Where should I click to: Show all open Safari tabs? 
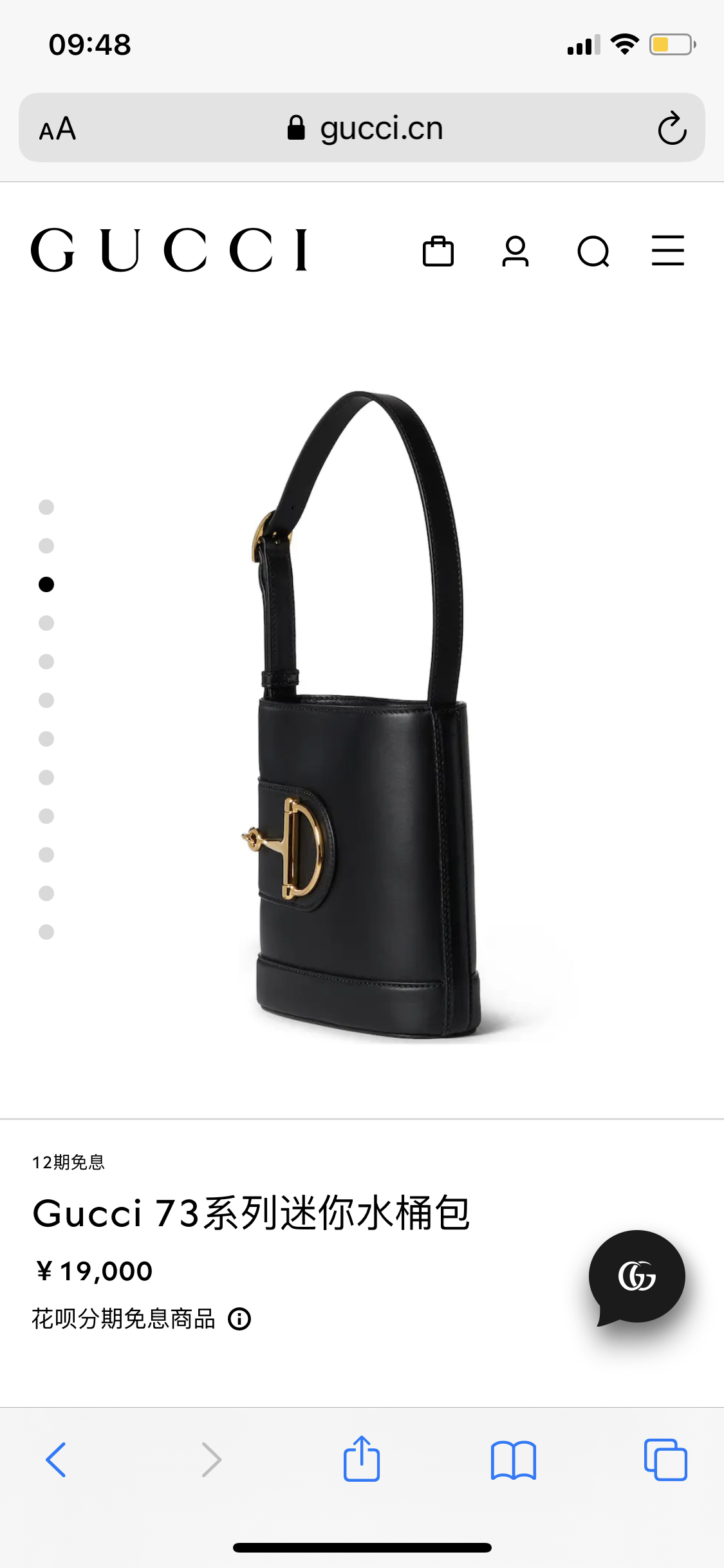665,1459
